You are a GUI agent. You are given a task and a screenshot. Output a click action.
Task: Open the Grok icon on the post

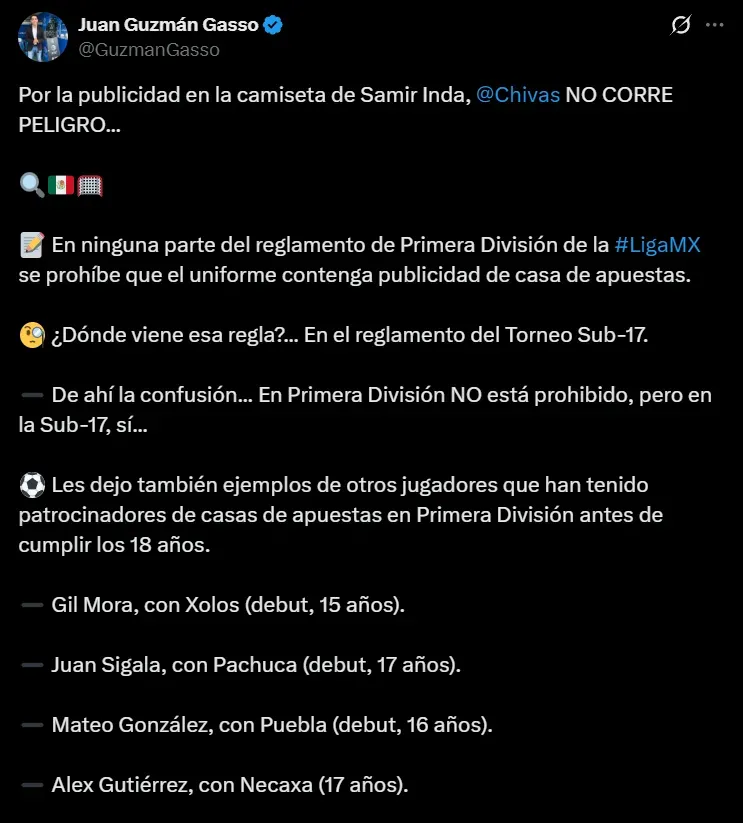tap(680, 25)
